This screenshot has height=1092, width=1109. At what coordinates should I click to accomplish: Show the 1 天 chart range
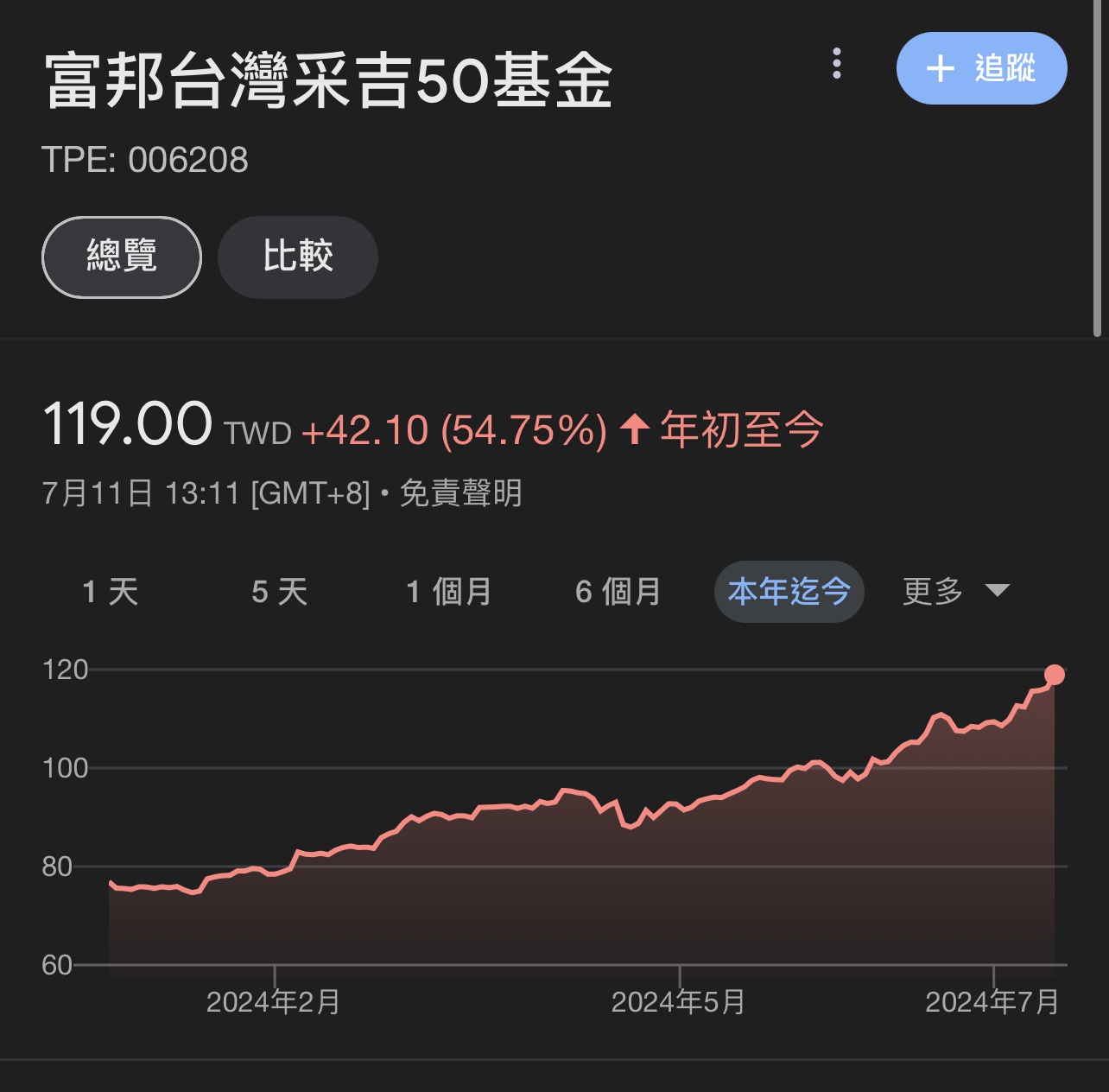click(x=111, y=592)
